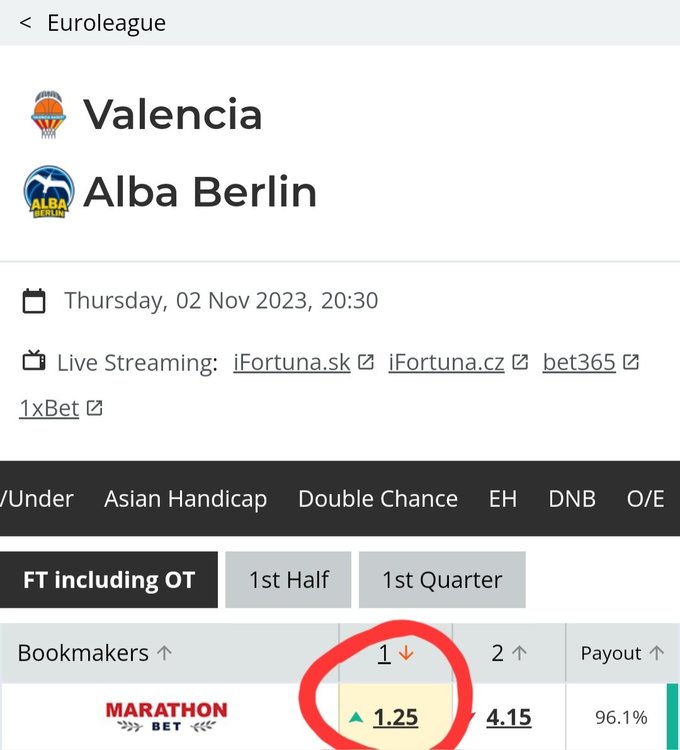Image resolution: width=680 pixels, height=750 pixels.
Task: Switch to Double Chance tab
Action: [x=377, y=499]
